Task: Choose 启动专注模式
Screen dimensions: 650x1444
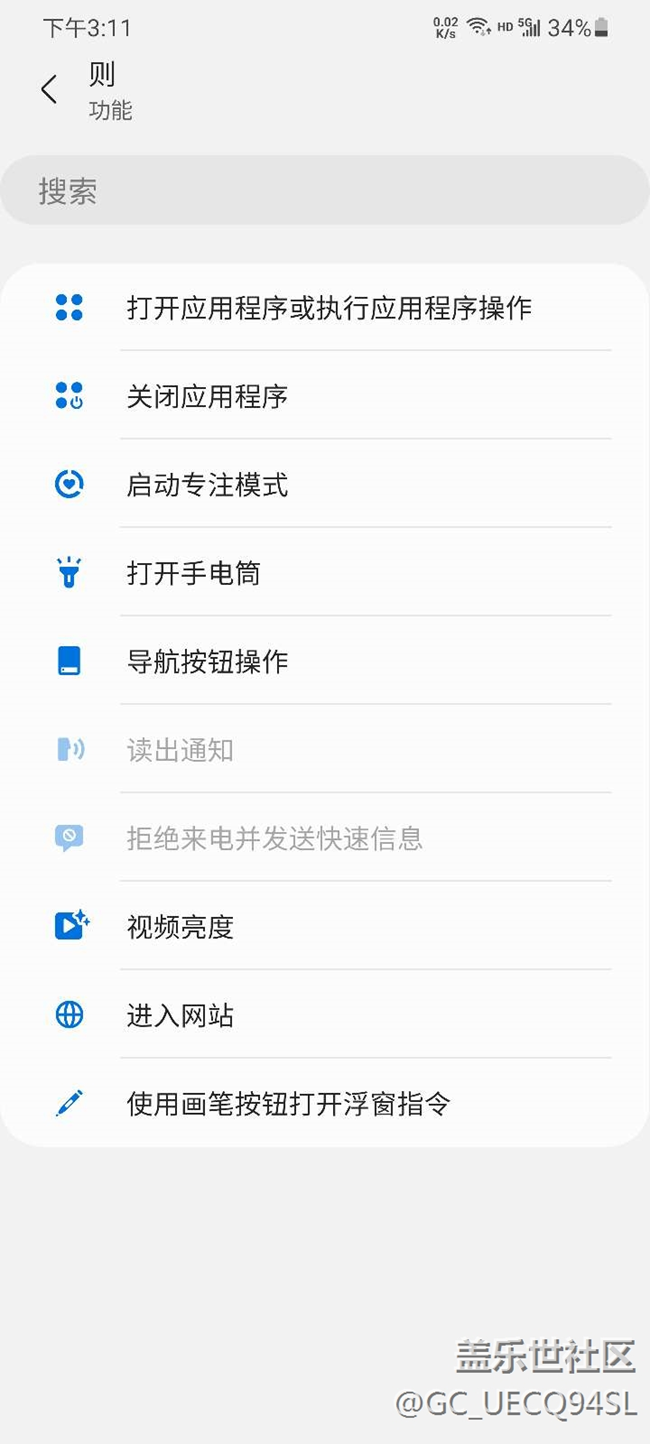Action: [x=325, y=484]
